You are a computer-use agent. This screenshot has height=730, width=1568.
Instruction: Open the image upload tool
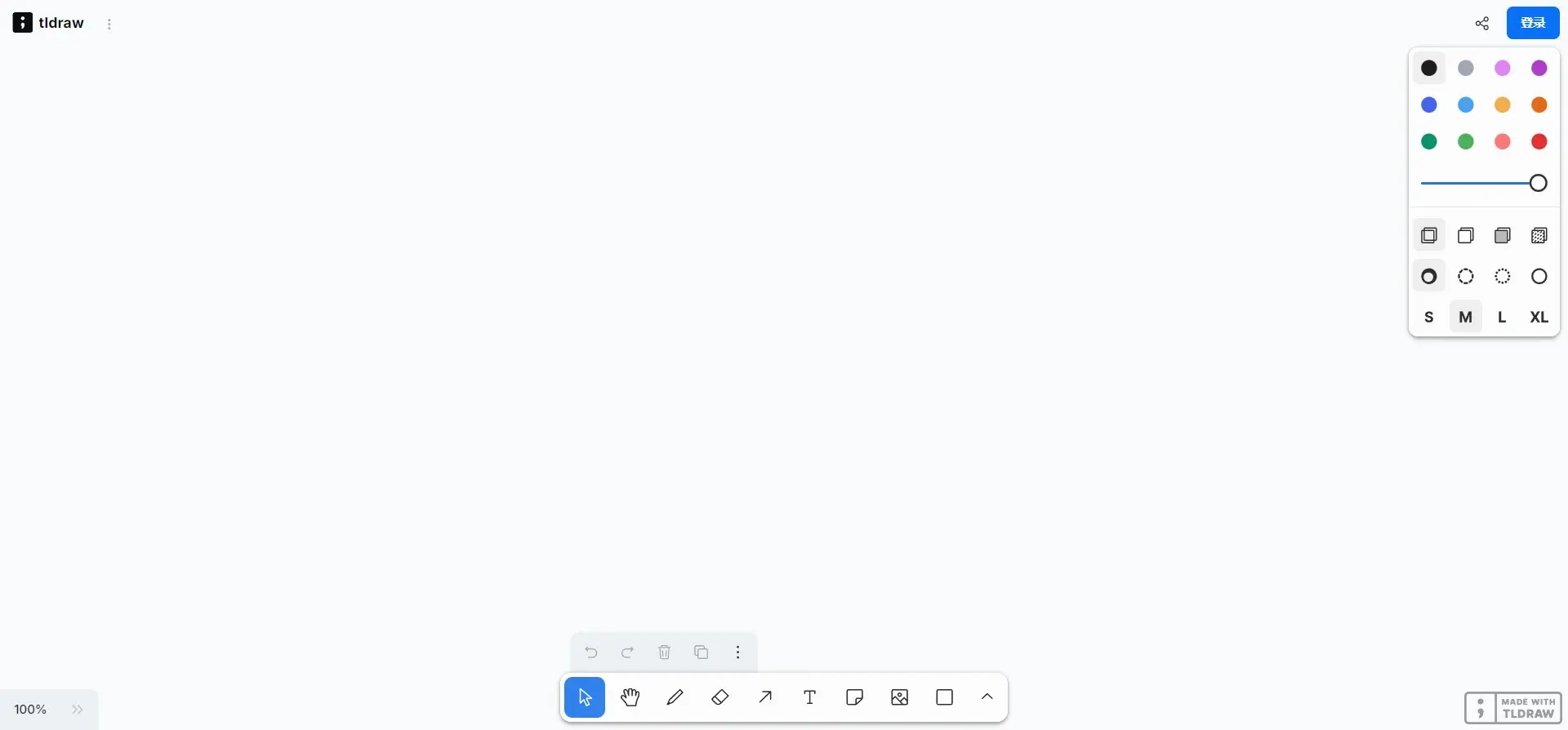tap(900, 697)
